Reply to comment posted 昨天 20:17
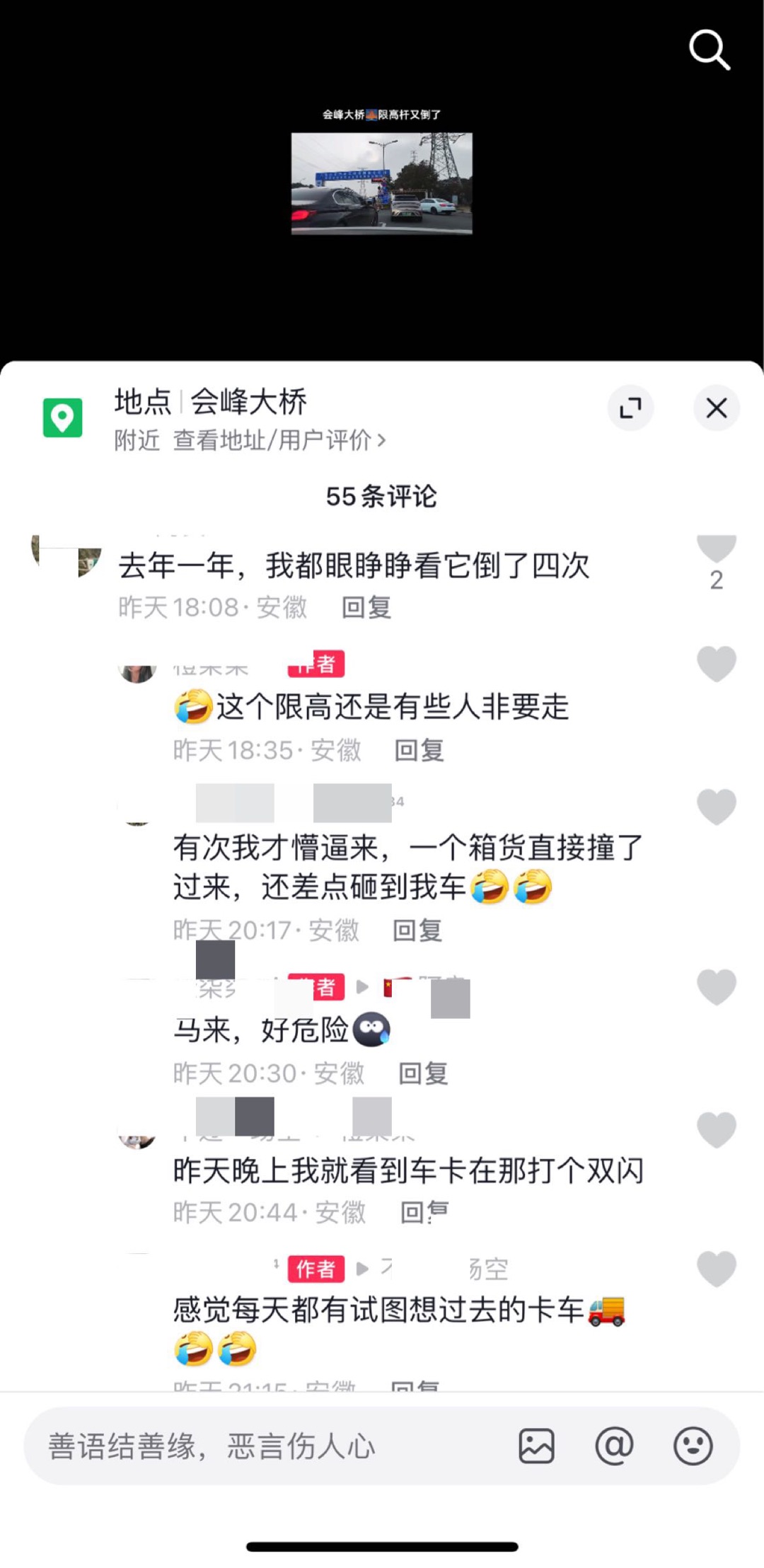Viewport: 764px width, 1568px height. (417, 930)
